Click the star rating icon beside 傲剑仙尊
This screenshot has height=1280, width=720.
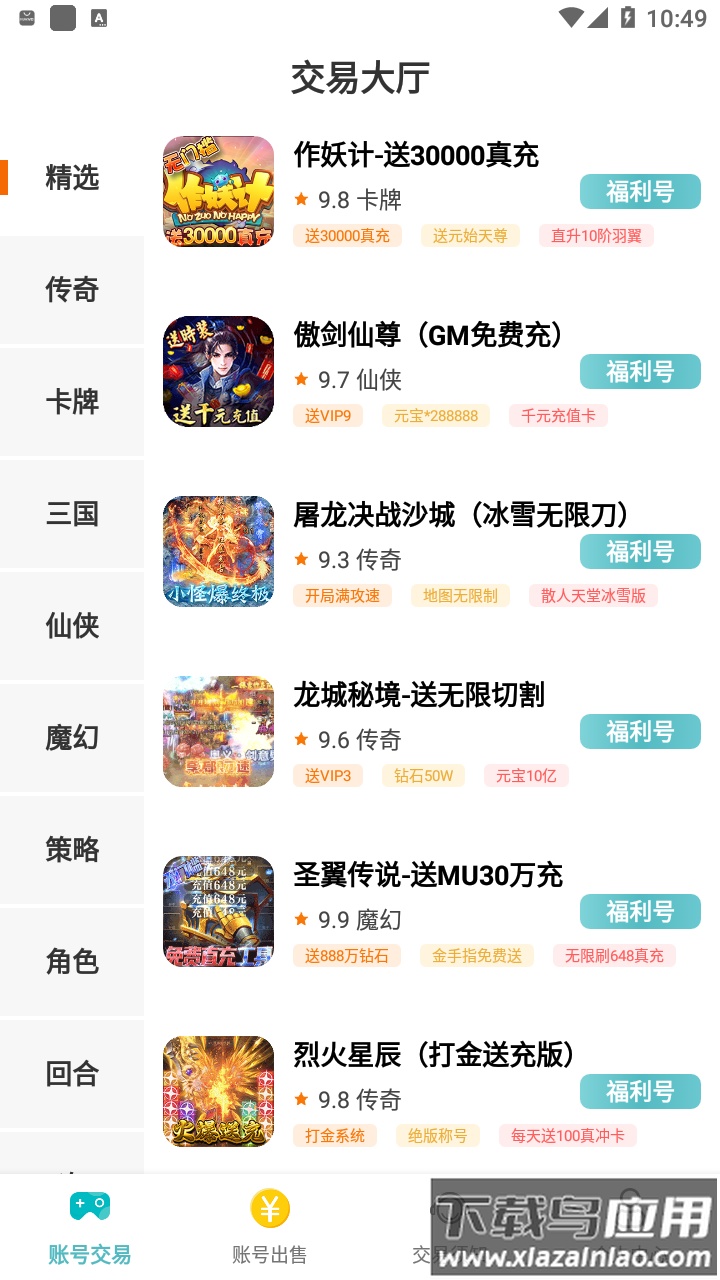coord(301,379)
